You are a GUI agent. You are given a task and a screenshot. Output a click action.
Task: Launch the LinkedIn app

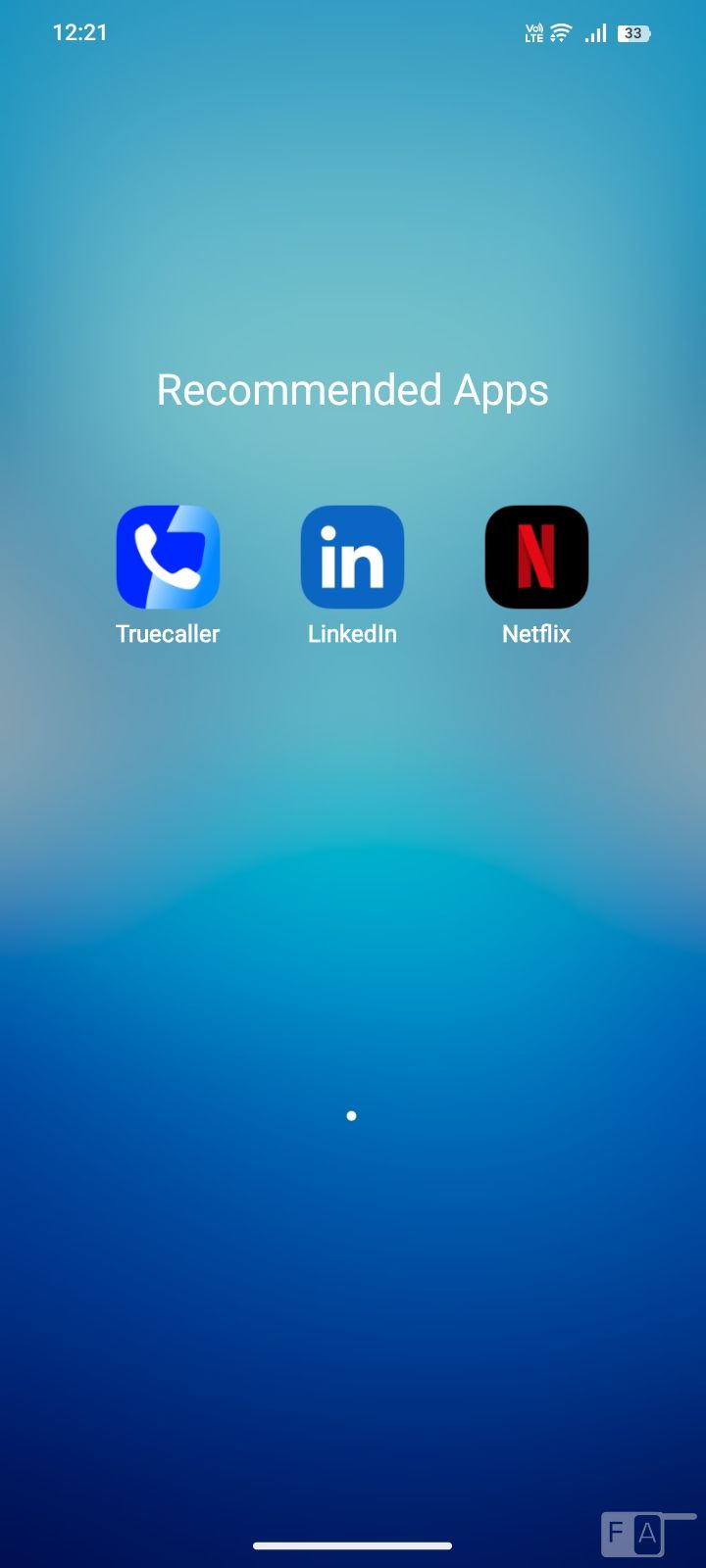(352, 557)
